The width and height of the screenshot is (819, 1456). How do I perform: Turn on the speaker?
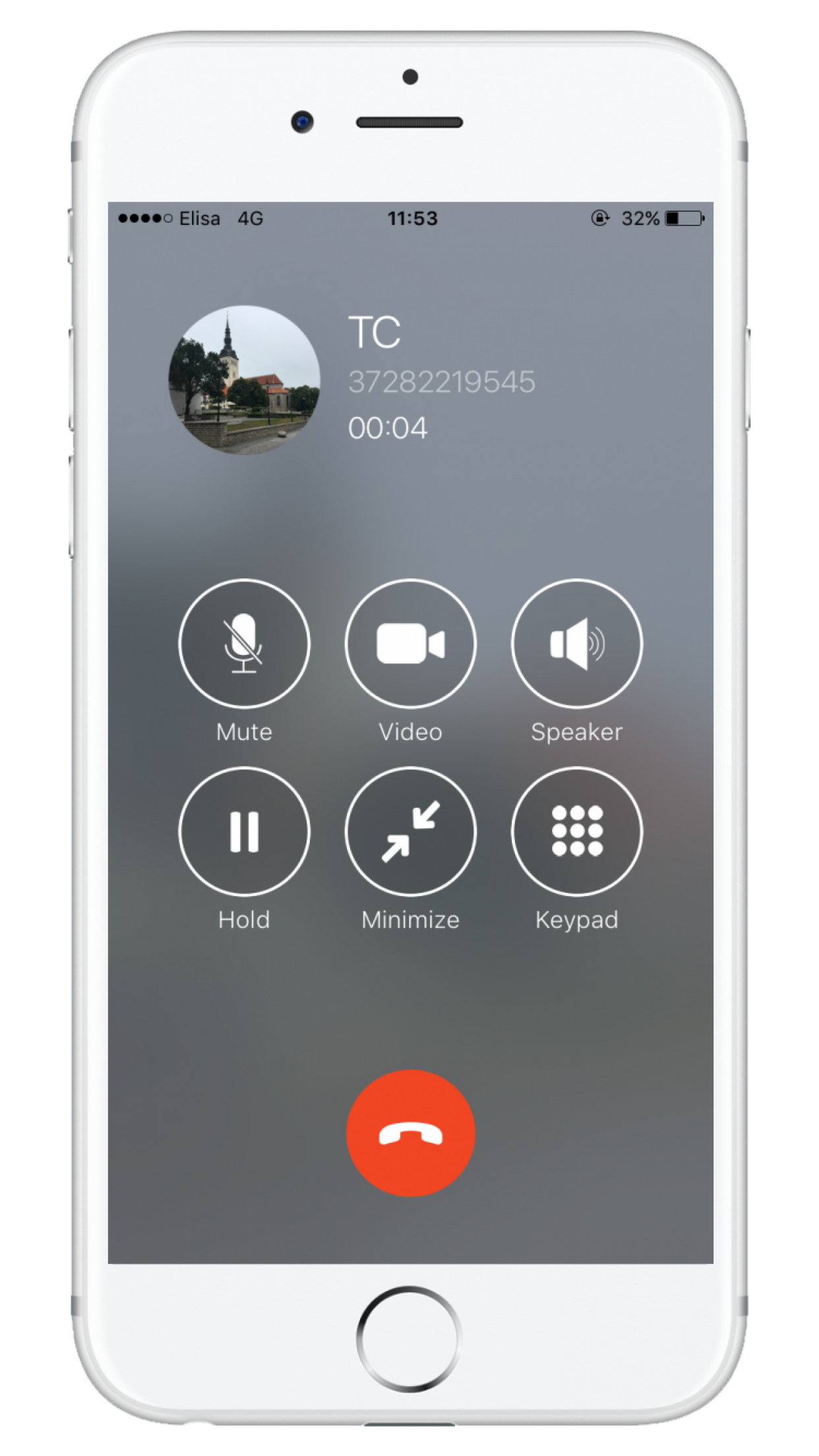coord(576,644)
